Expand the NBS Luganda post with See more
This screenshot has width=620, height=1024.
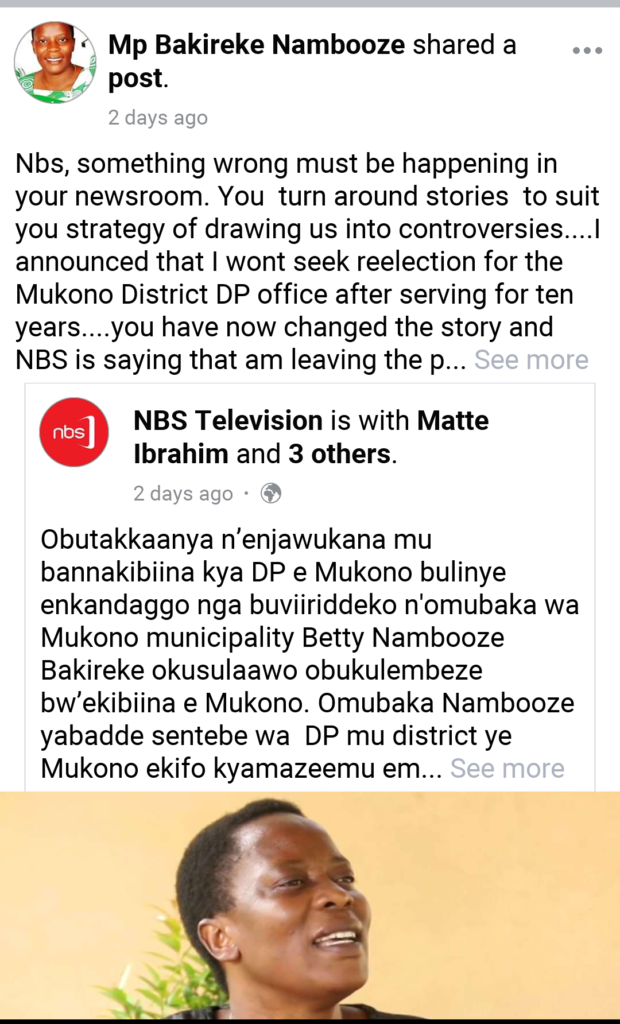point(507,769)
